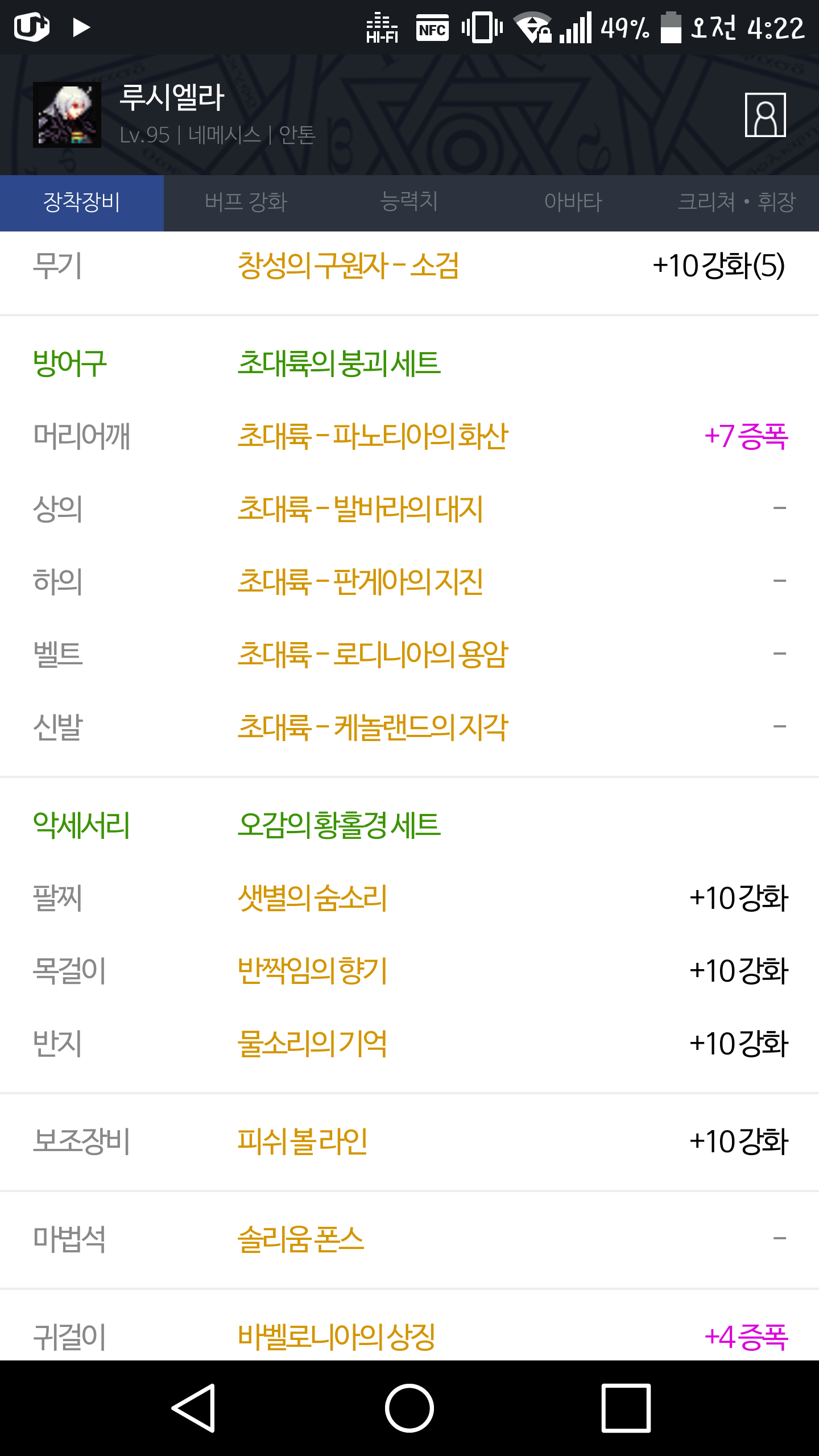Open the 아바타 tab

(x=573, y=202)
